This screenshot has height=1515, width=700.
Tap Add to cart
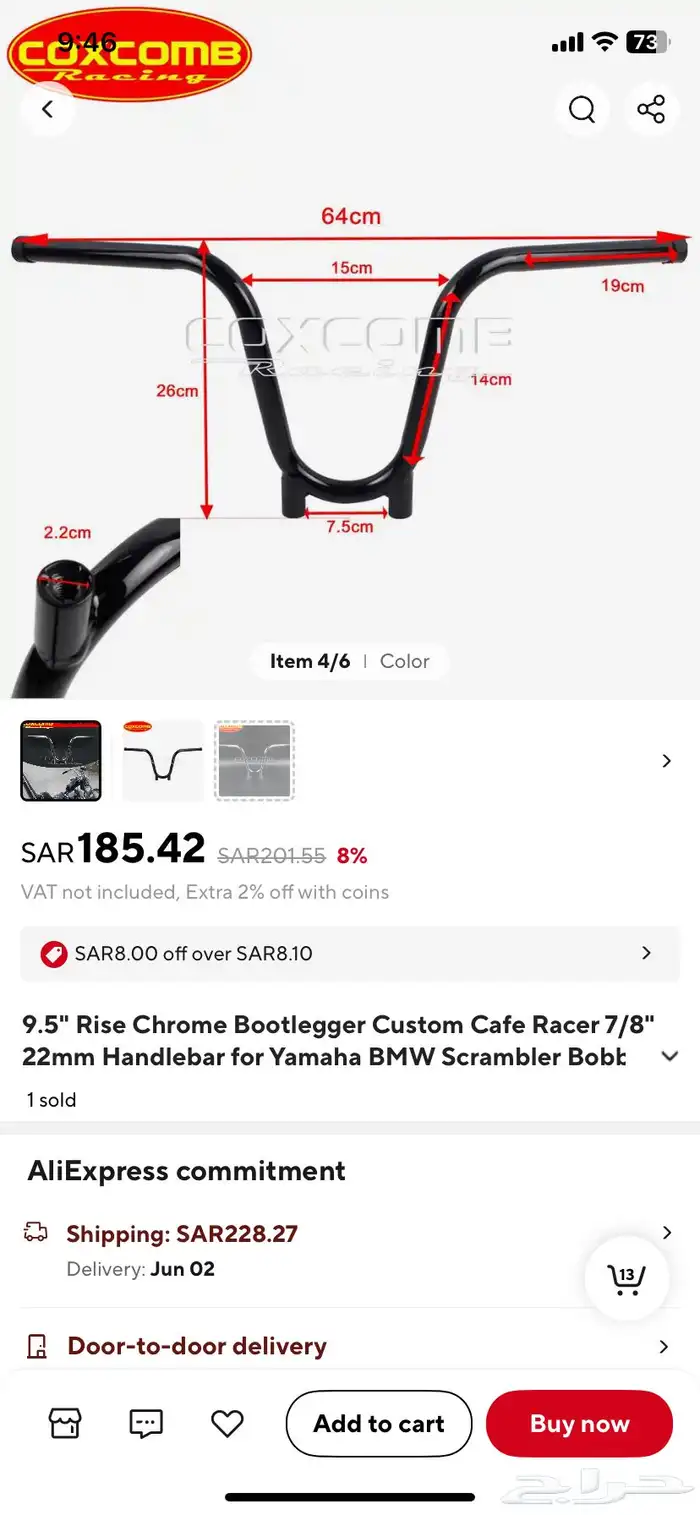378,1423
